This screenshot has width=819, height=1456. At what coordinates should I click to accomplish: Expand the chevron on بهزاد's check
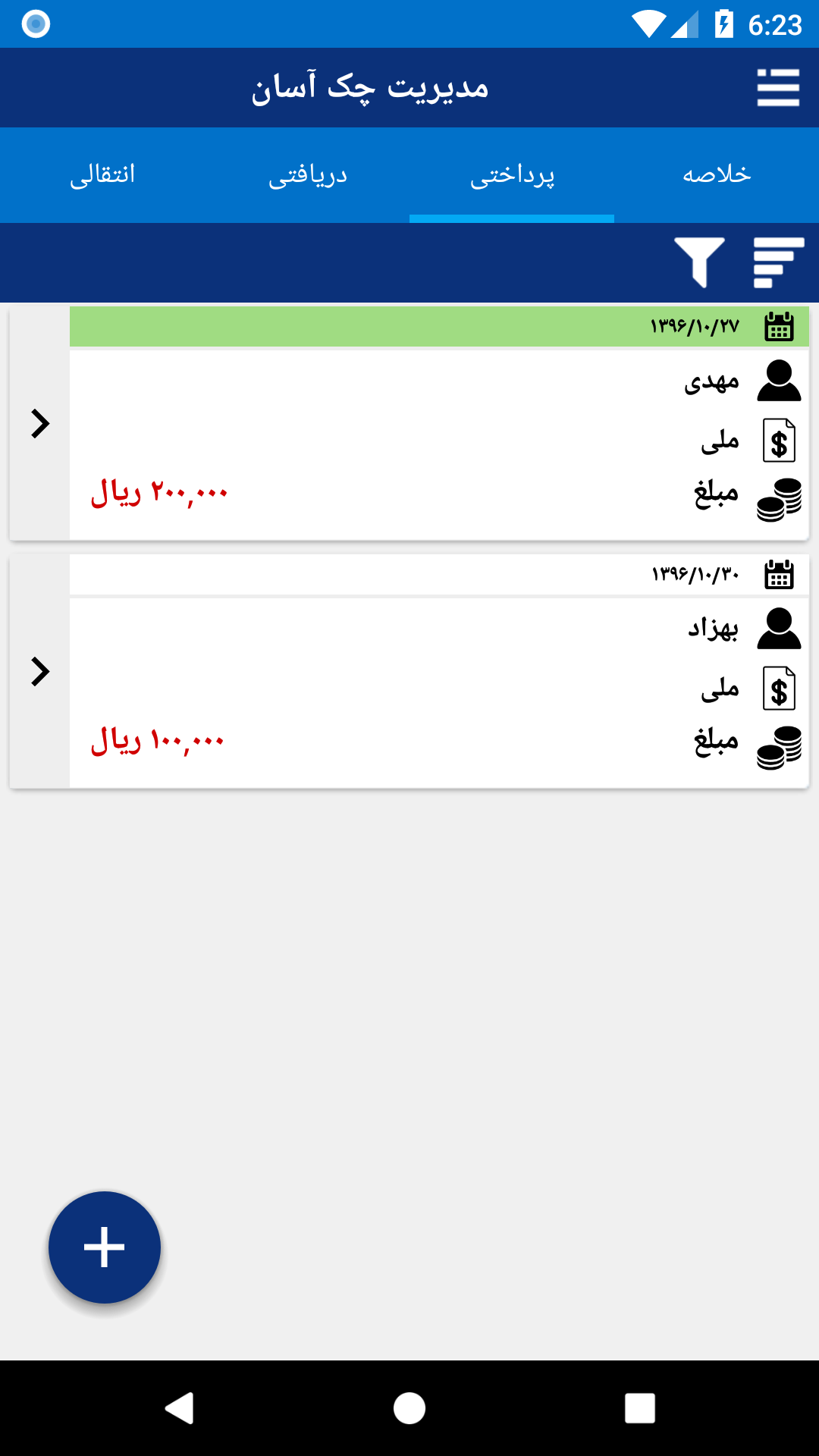click(40, 672)
